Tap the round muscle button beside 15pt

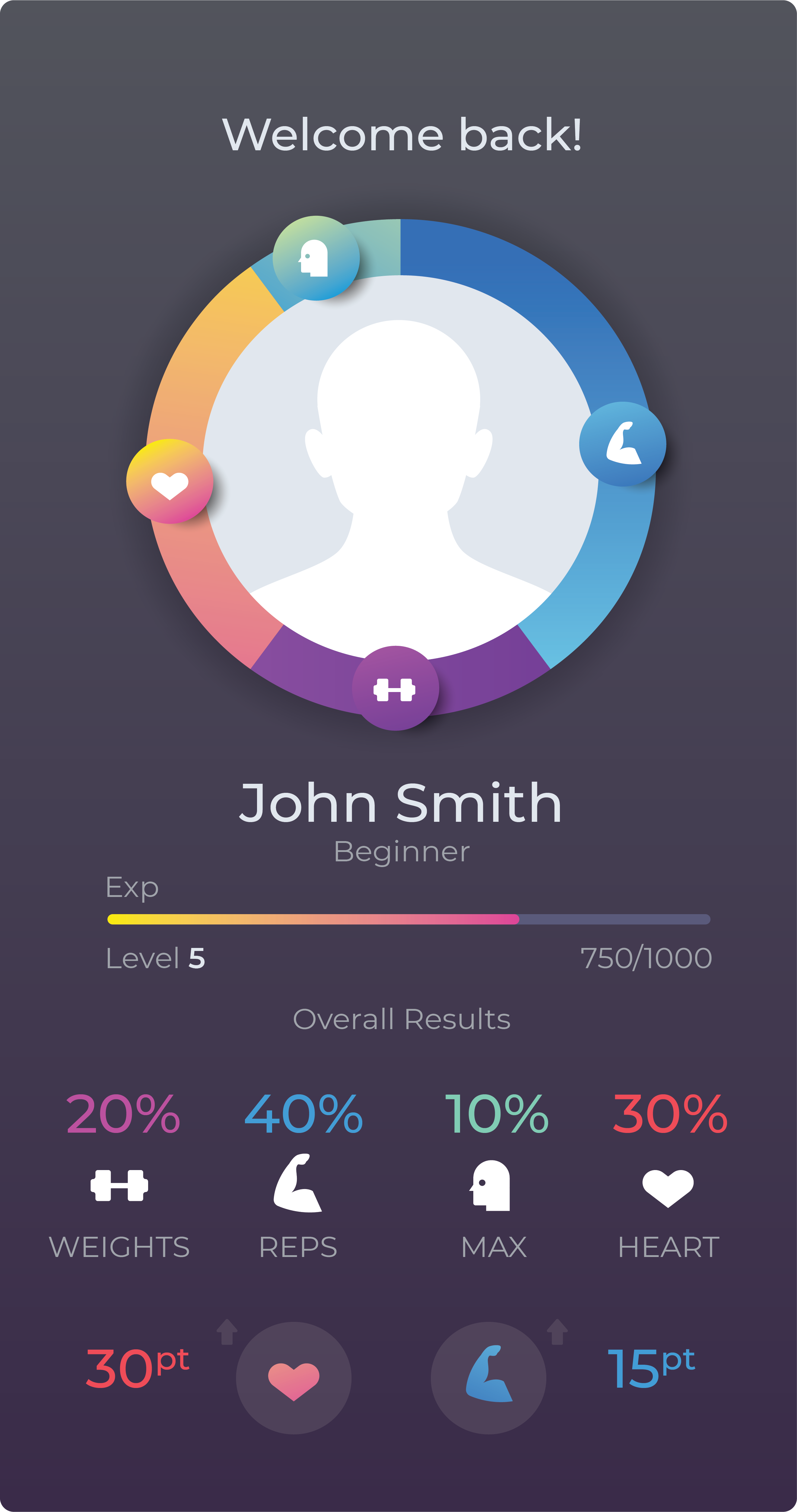488,1378
